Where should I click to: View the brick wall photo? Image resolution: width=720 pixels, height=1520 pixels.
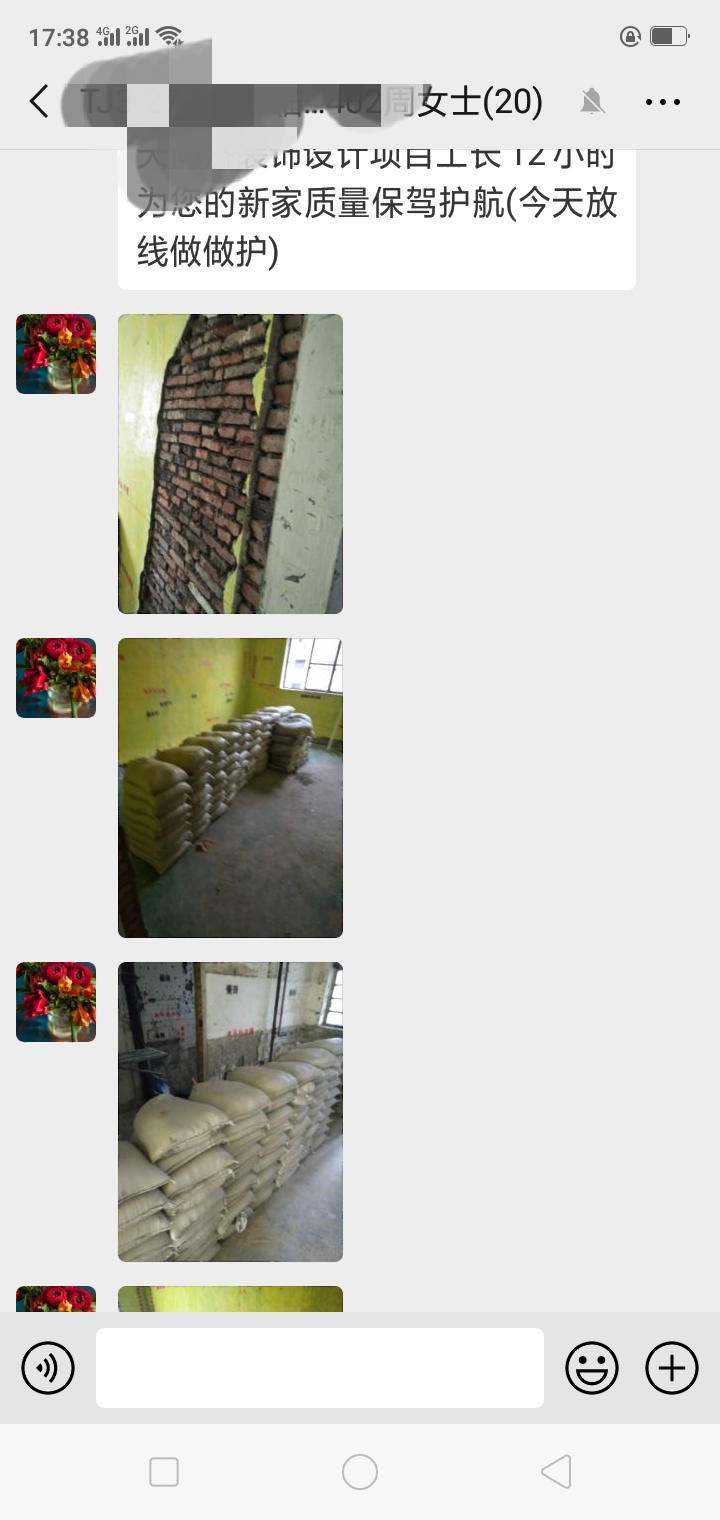(x=230, y=463)
